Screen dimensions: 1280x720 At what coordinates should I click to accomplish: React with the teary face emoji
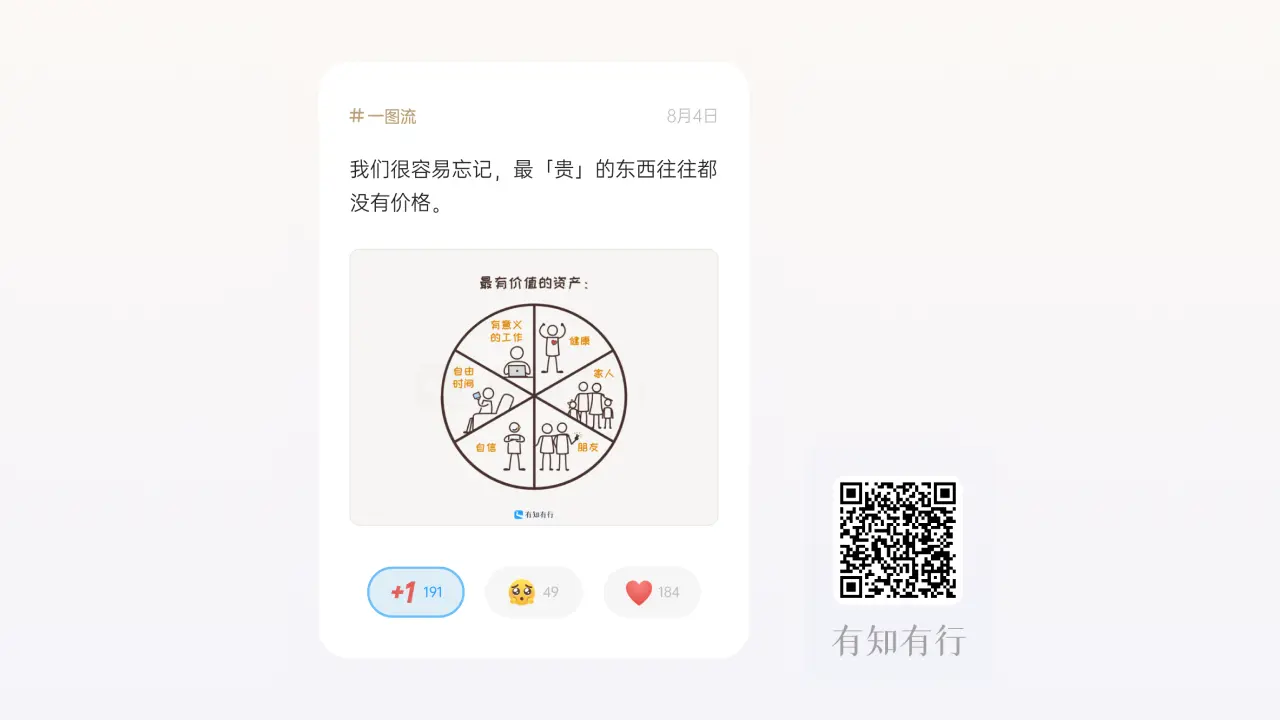pyautogui.click(x=533, y=592)
